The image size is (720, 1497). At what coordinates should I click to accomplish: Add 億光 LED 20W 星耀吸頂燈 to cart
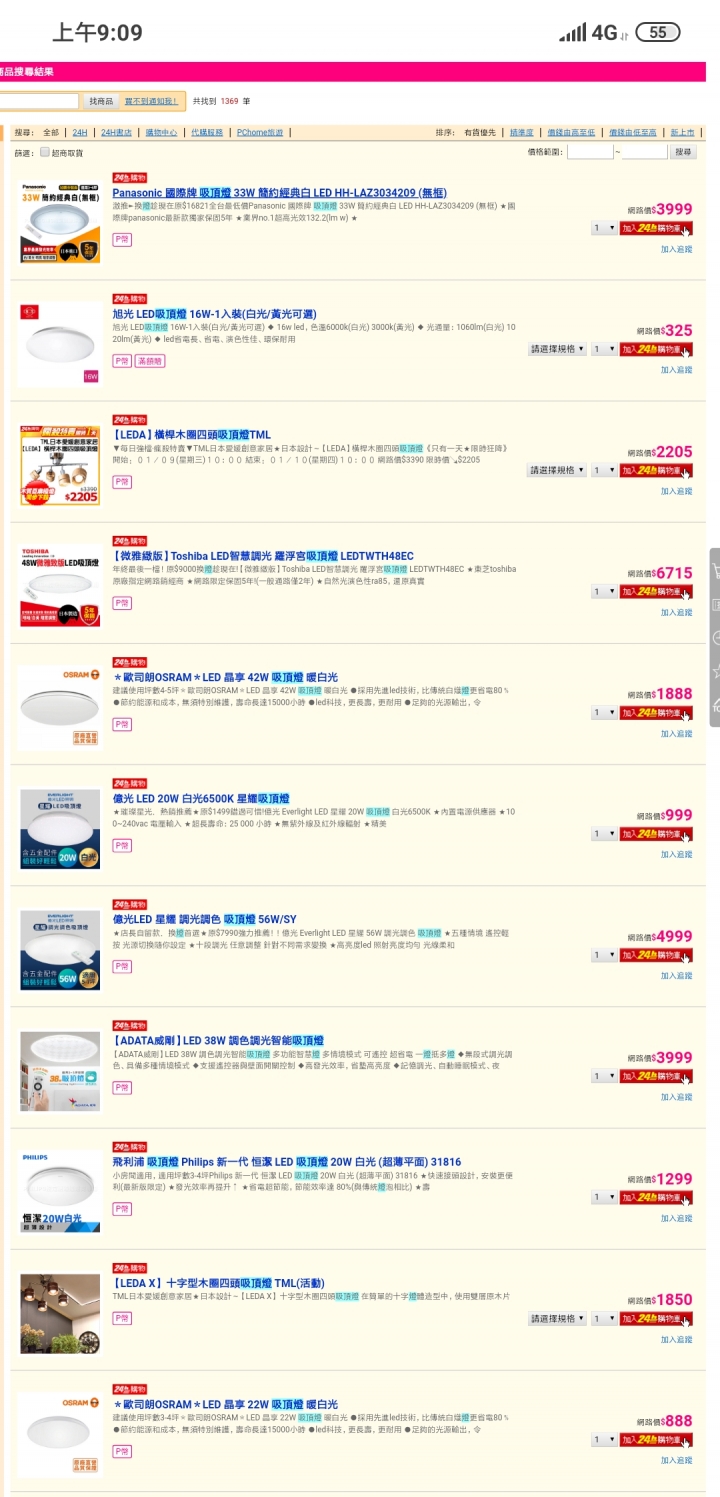click(656, 834)
